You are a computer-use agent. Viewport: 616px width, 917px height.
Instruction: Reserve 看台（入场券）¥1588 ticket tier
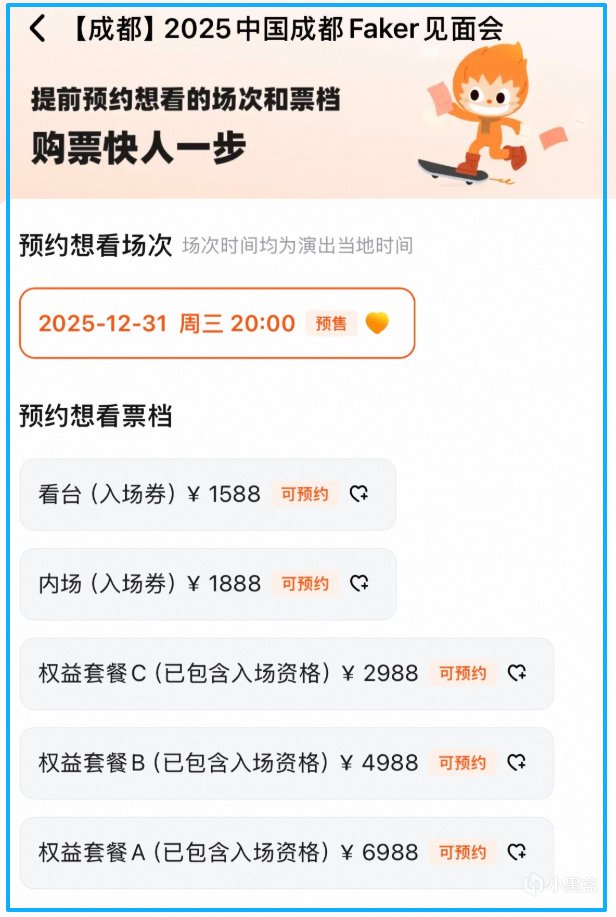[x=207, y=494]
